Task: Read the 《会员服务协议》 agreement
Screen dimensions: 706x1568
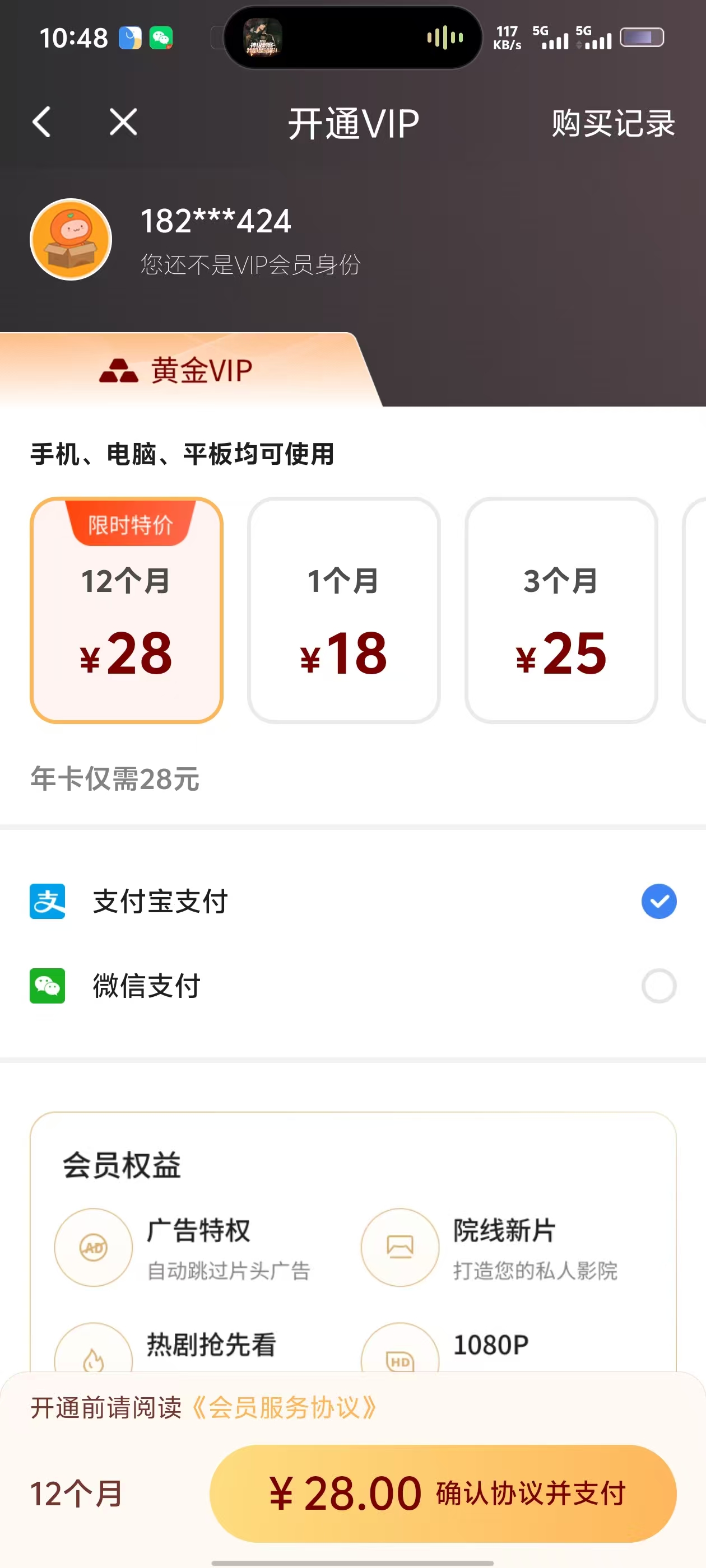Action: pyautogui.click(x=285, y=1407)
